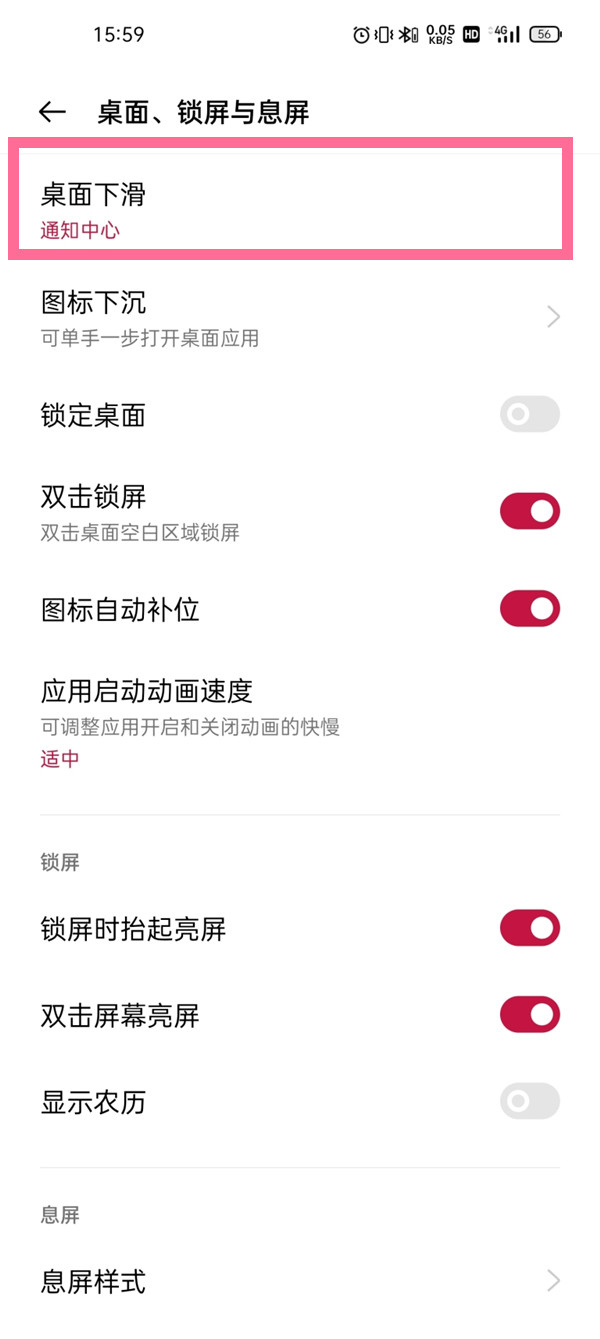600x1339 pixels.
Task: Go back from 桌面、锁屏与息屏 settings
Action: (x=52, y=112)
